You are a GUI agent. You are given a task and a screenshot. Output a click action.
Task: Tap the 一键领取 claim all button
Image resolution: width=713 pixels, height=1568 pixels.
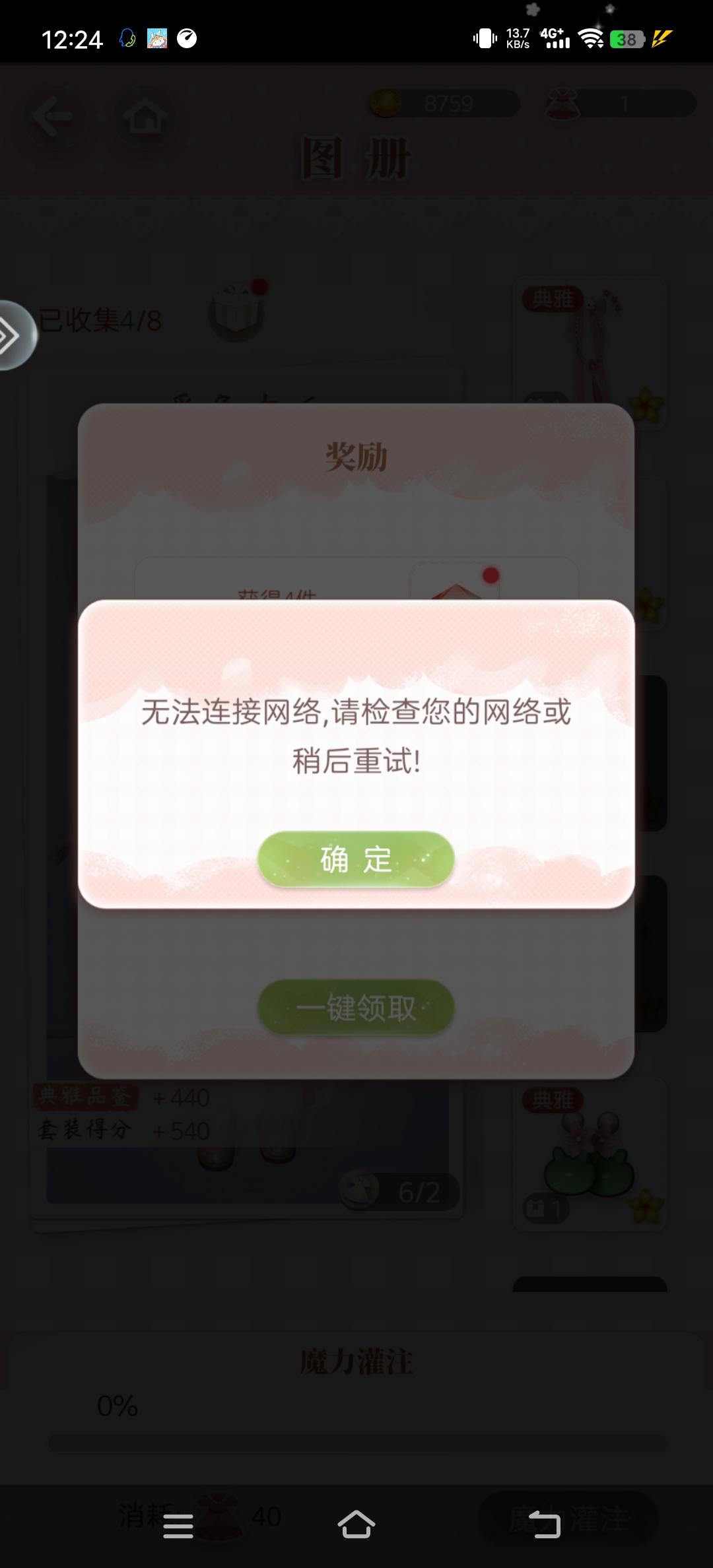355,1008
